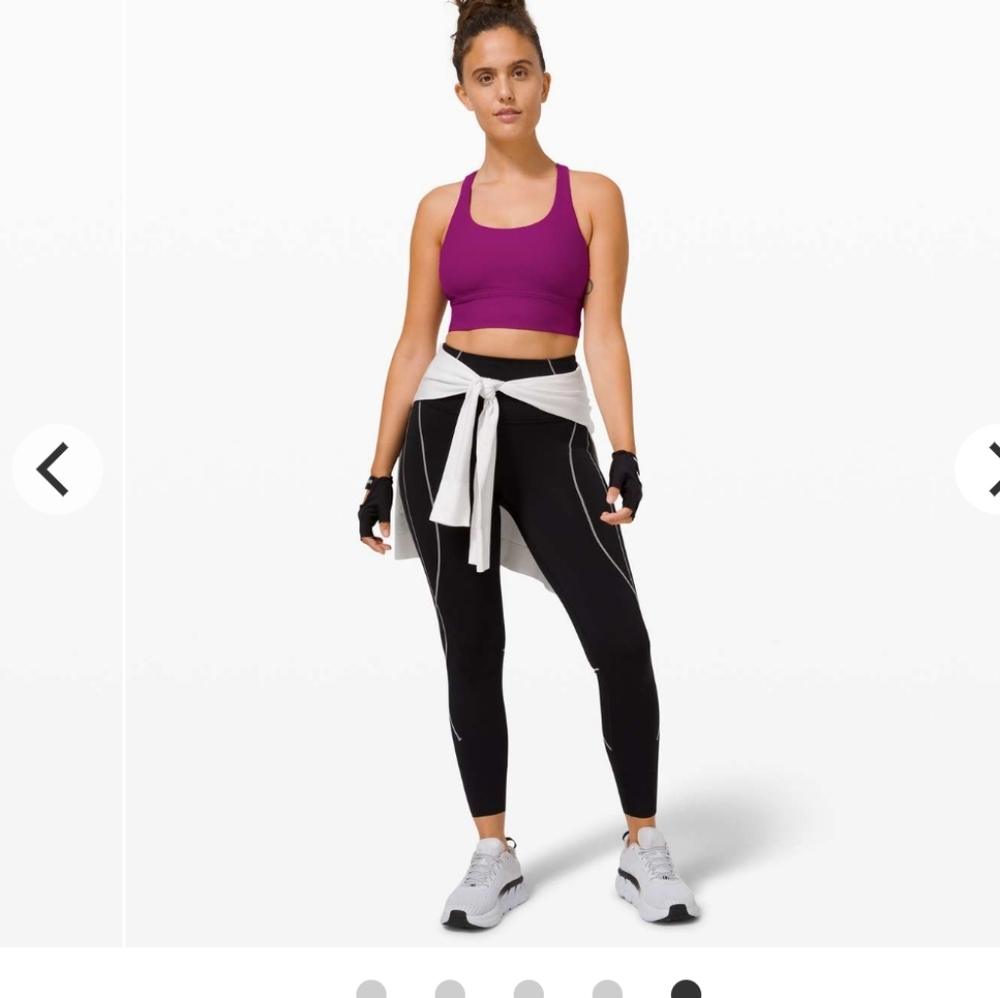1000x998 pixels.
Task: Jump to the first carousel dot
Action: click(371, 990)
